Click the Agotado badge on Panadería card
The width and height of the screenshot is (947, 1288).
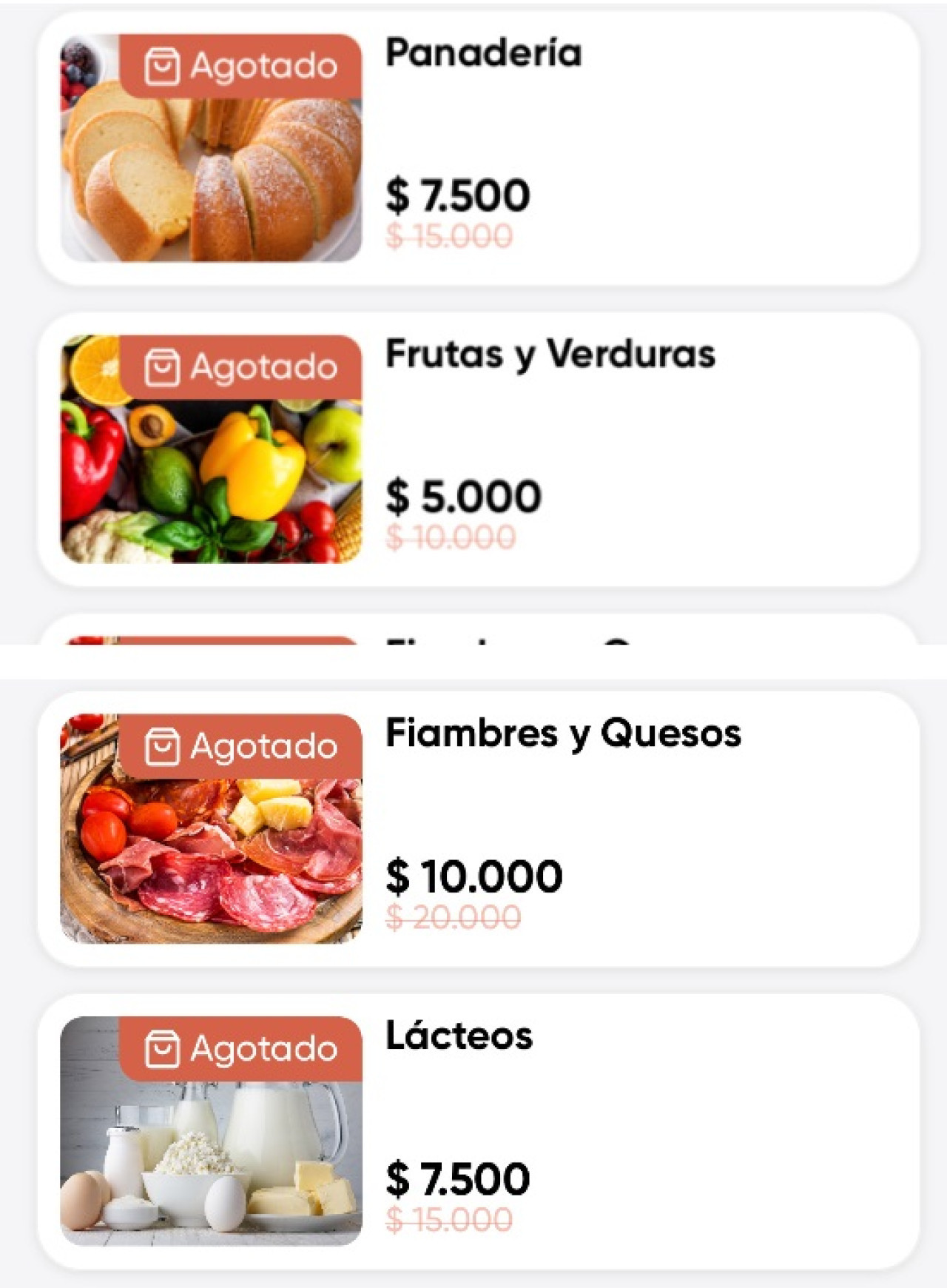click(x=237, y=66)
